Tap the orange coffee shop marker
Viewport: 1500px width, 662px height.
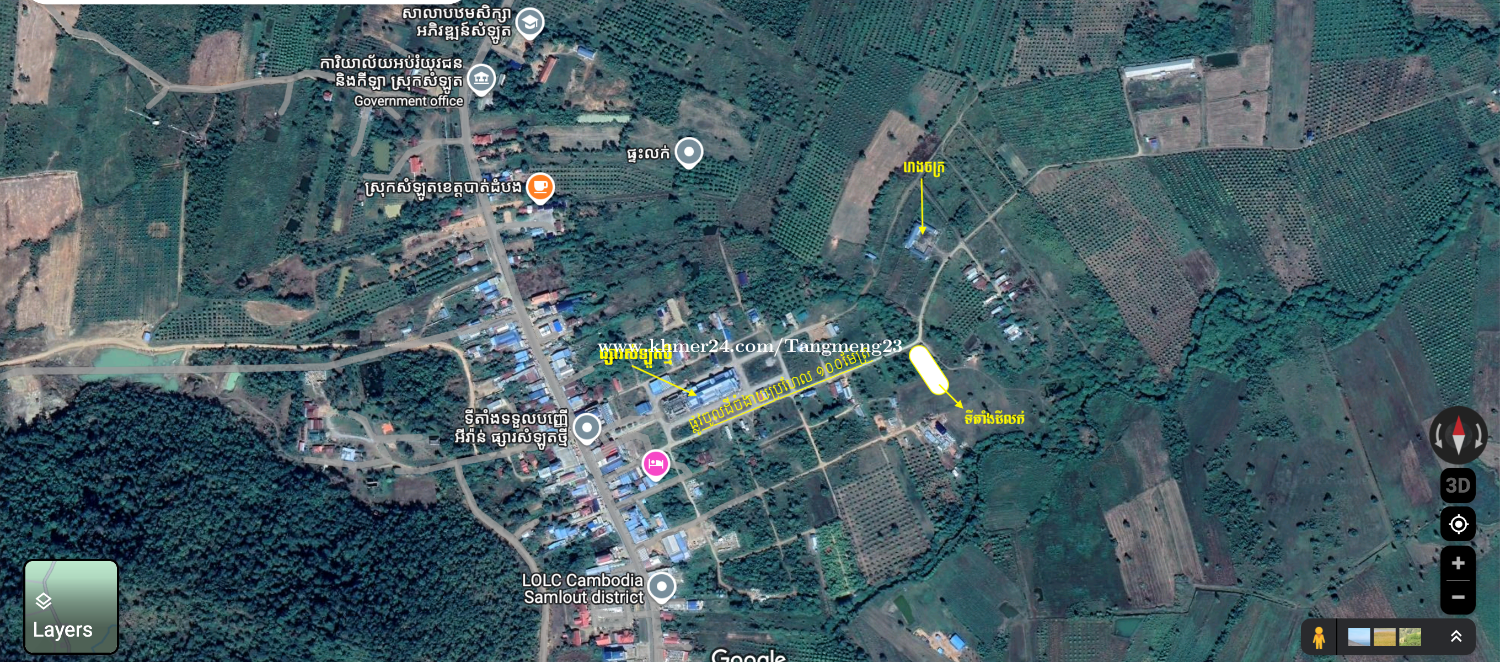[540, 186]
